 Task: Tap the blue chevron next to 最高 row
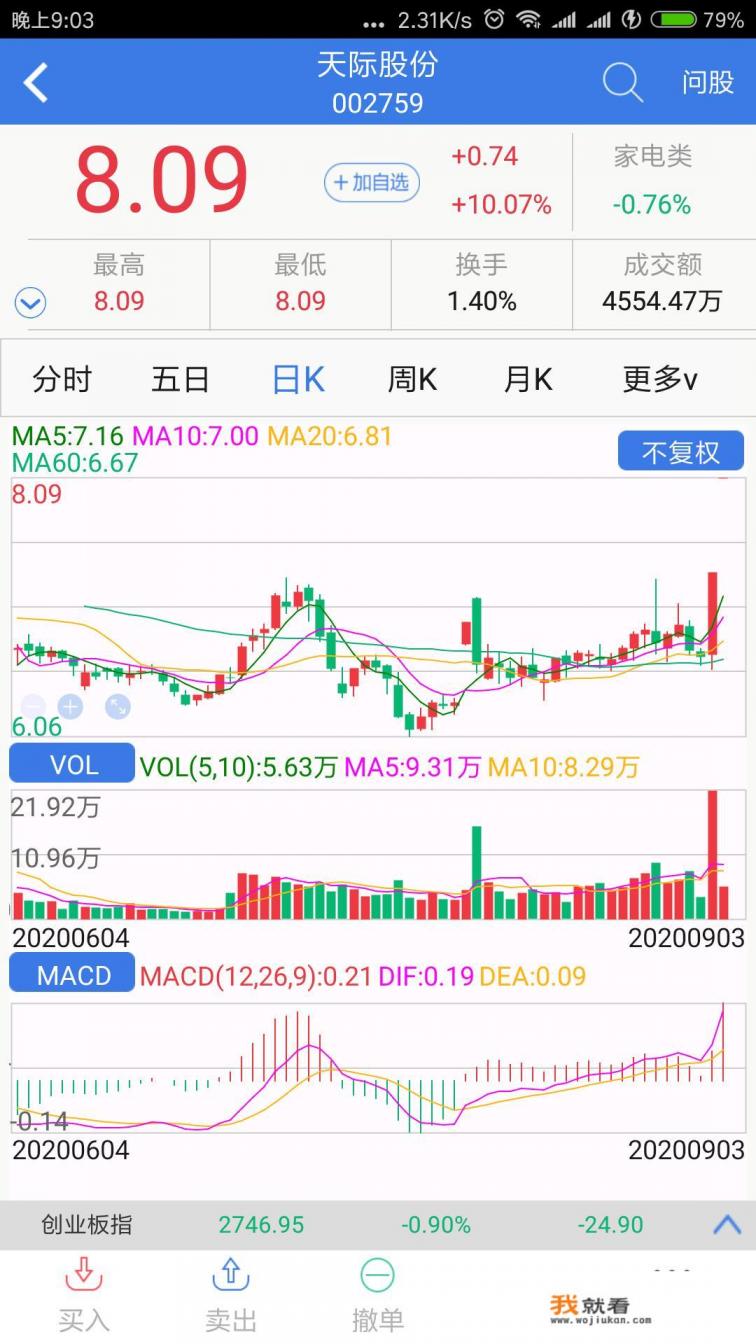[30, 301]
